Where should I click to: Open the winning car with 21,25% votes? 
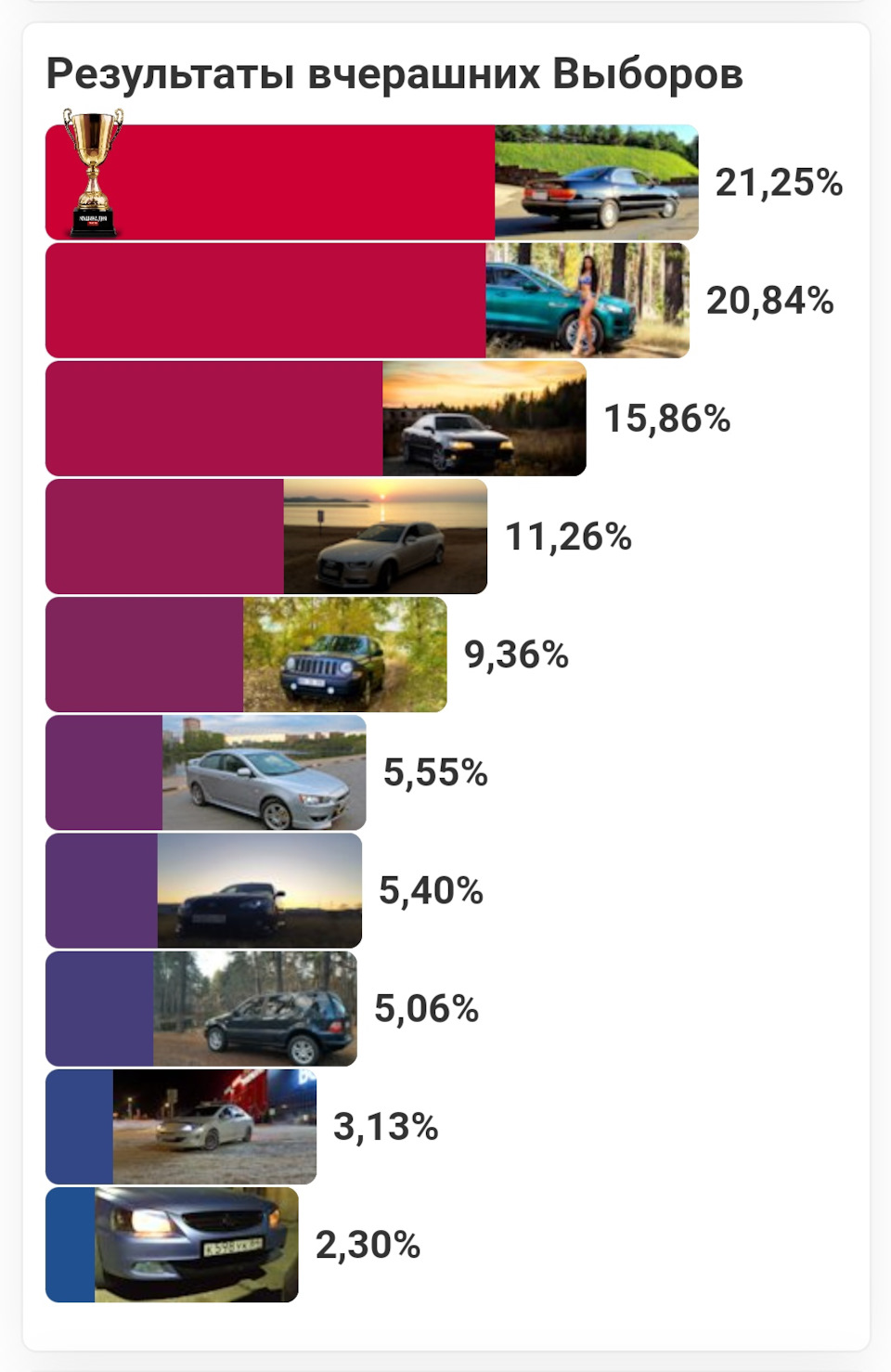click(596, 183)
